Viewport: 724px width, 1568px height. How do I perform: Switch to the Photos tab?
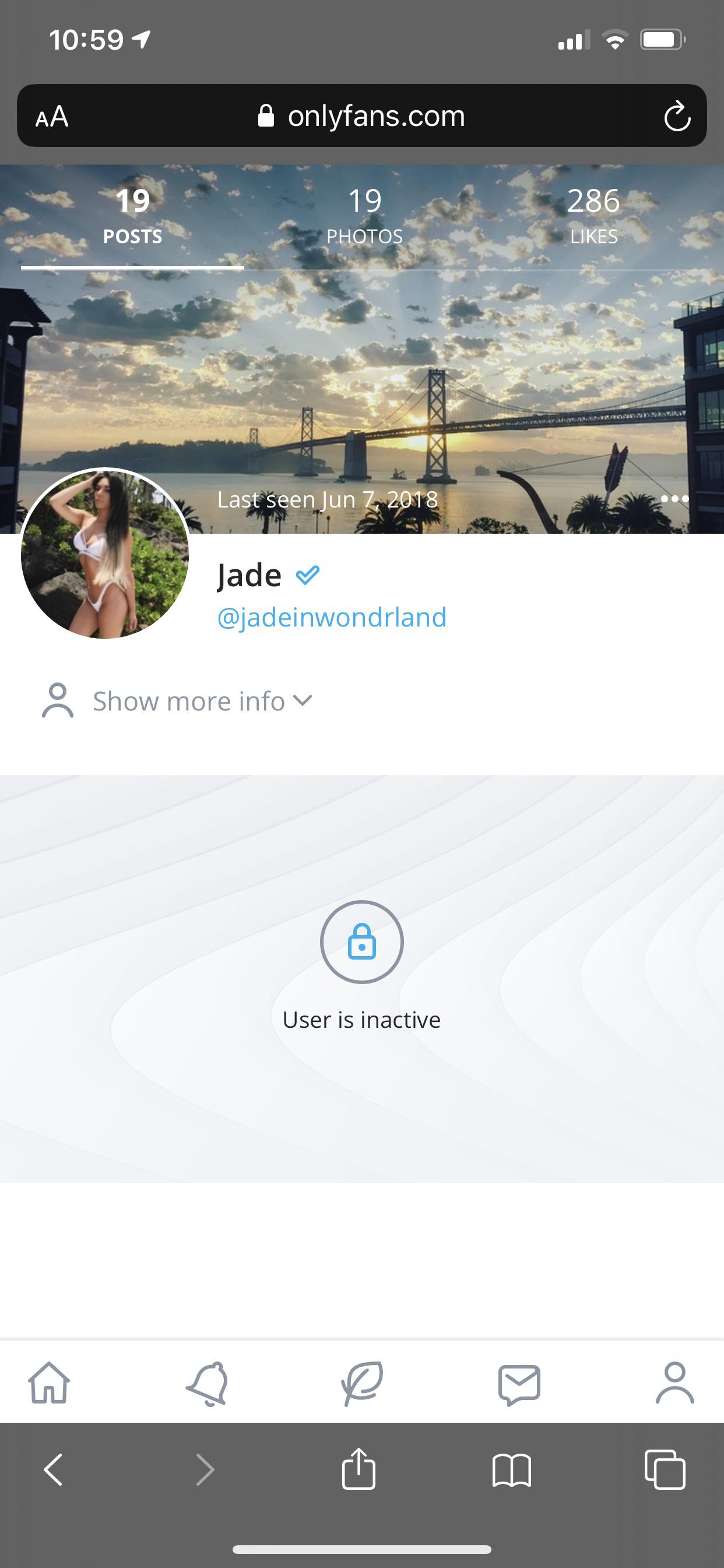click(364, 216)
